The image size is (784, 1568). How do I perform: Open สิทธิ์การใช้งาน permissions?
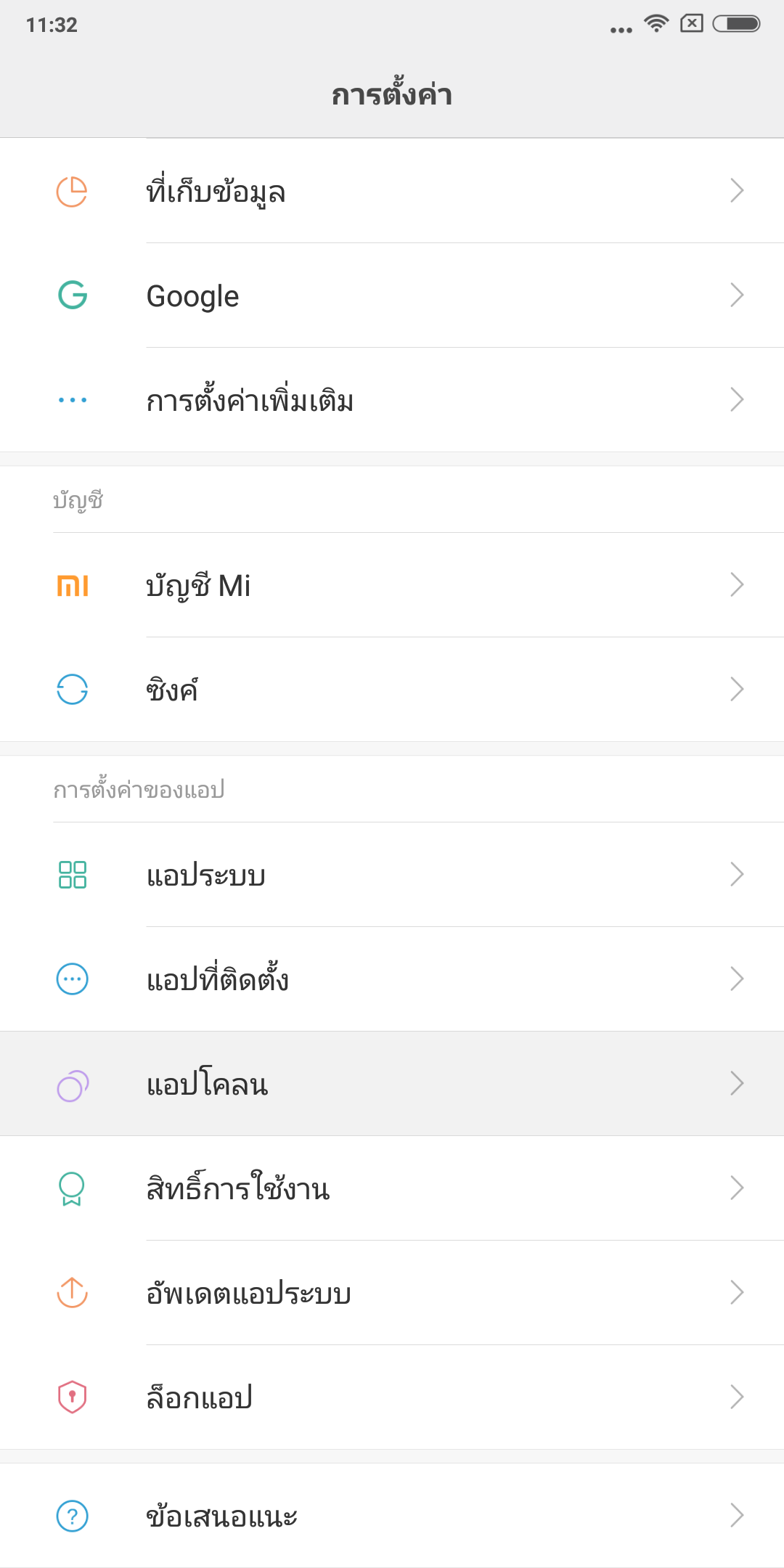click(x=392, y=1188)
